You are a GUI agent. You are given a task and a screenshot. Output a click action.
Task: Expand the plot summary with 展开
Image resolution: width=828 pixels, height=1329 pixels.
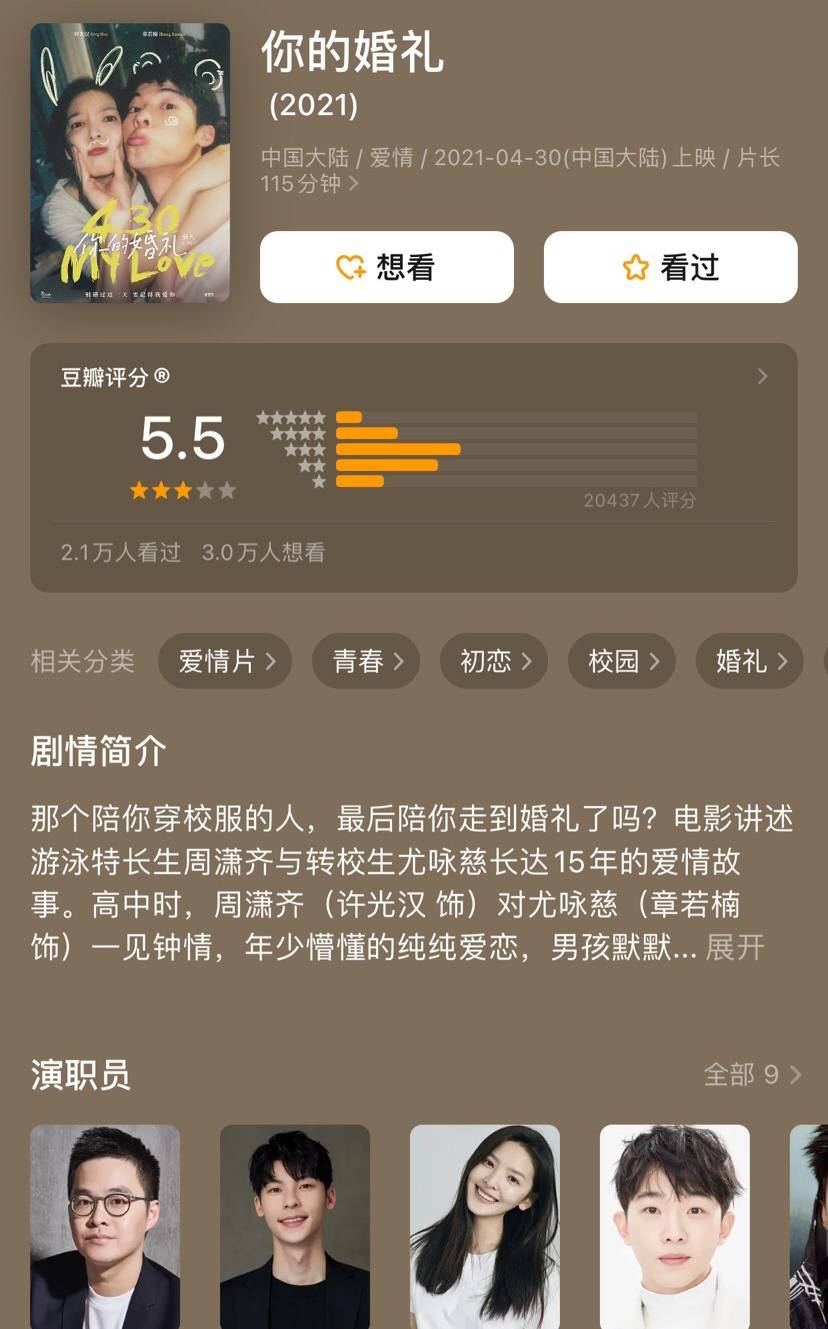[735, 947]
